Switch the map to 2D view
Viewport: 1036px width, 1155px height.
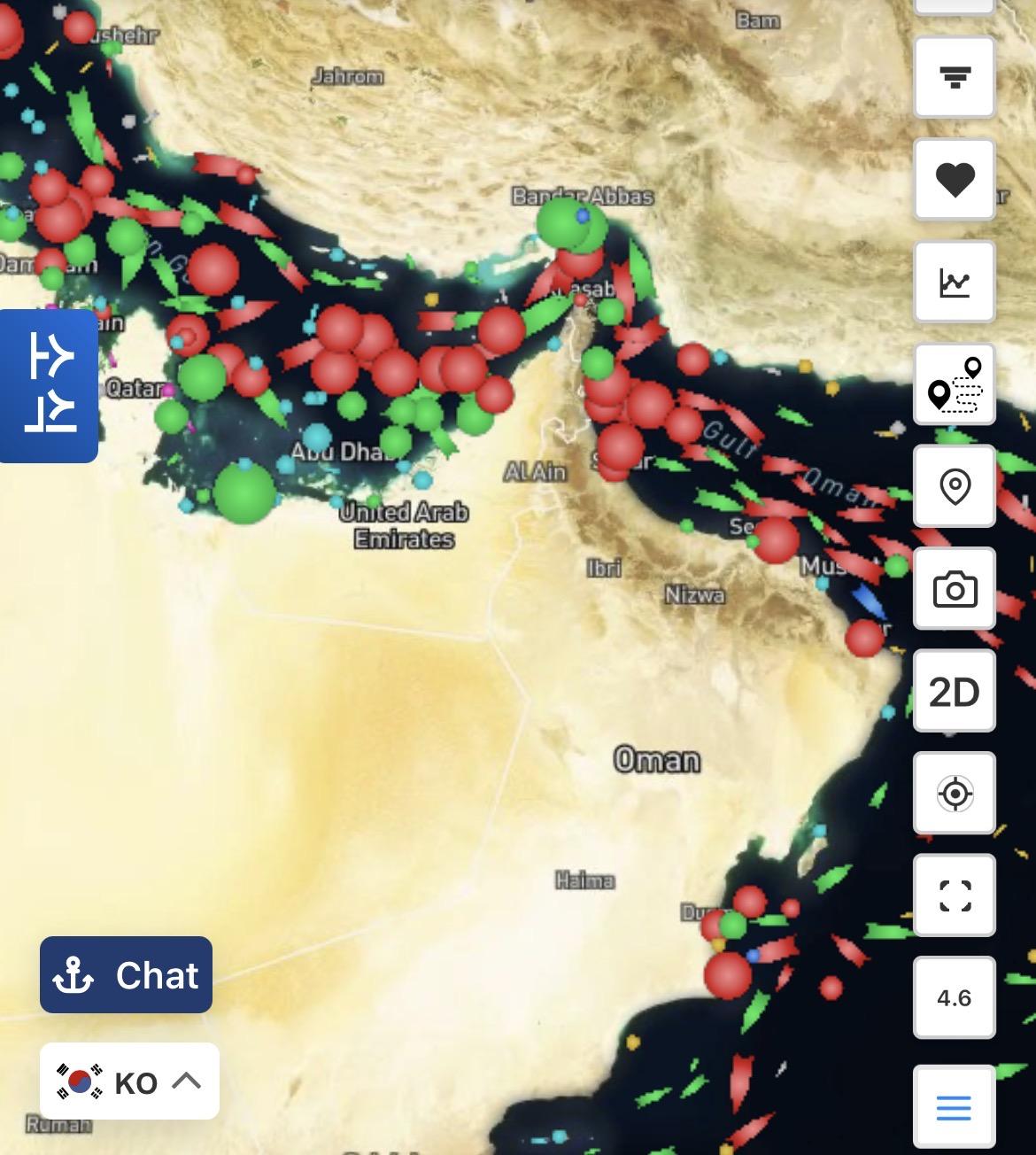(x=954, y=691)
